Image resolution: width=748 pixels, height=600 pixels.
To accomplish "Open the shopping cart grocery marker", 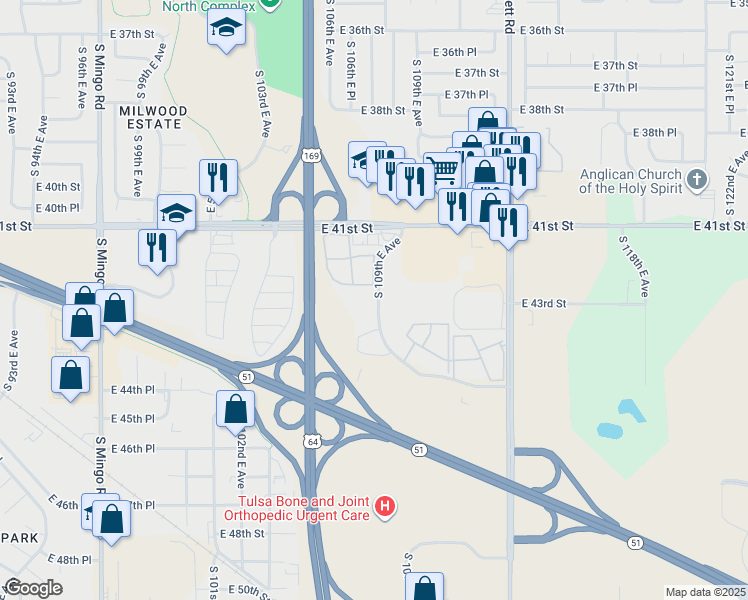I will pyautogui.click(x=445, y=168).
